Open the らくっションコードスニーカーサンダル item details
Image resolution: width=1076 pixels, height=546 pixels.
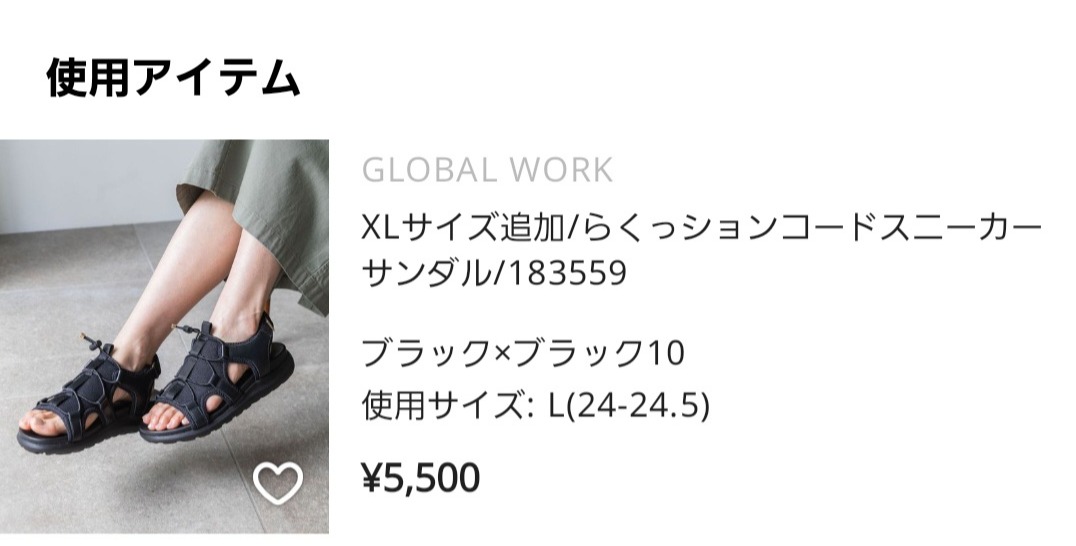(x=700, y=249)
